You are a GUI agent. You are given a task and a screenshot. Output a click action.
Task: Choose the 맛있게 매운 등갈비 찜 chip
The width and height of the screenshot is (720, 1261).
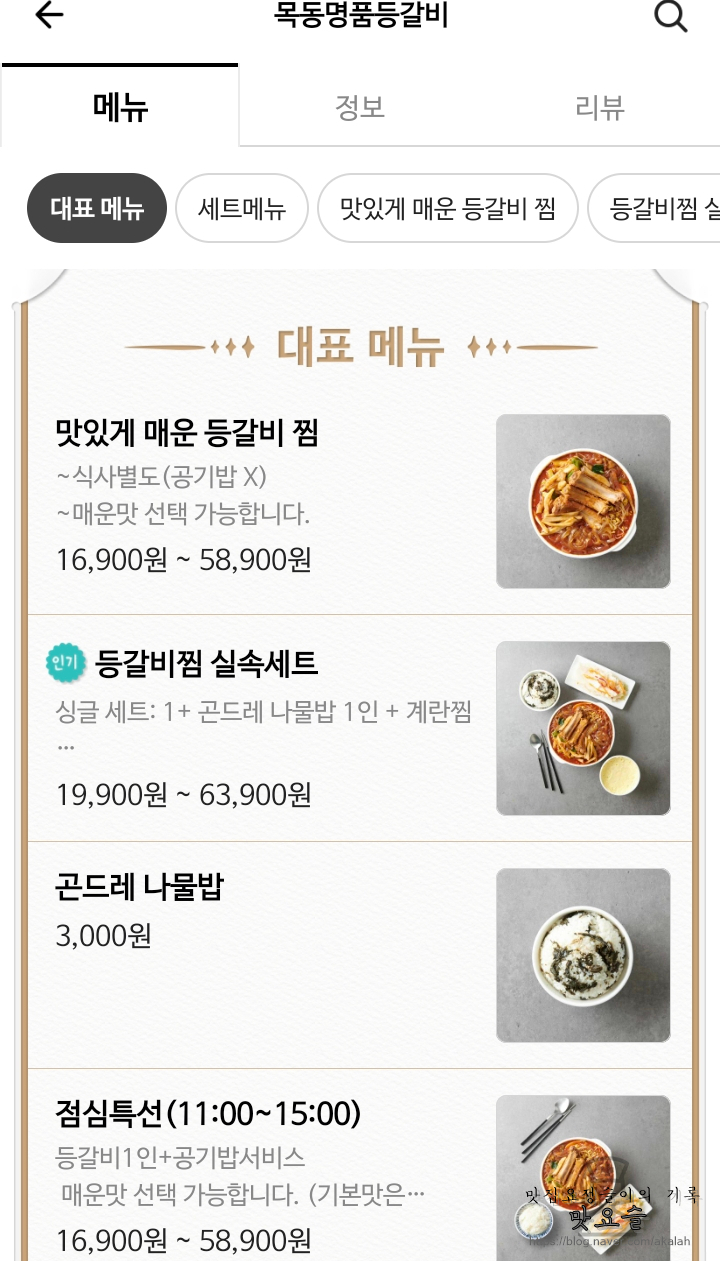(448, 208)
